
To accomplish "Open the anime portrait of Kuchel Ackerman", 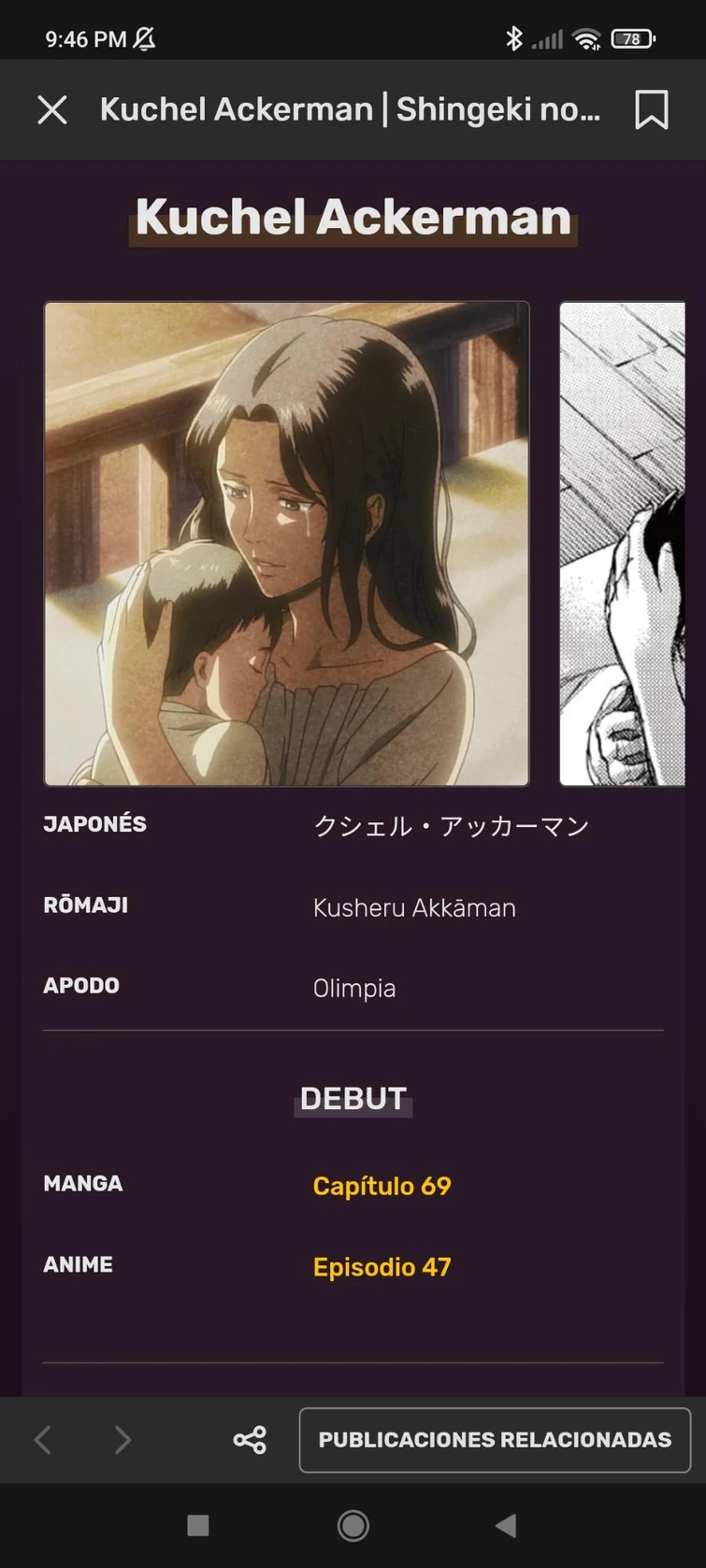I will [x=285, y=542].
